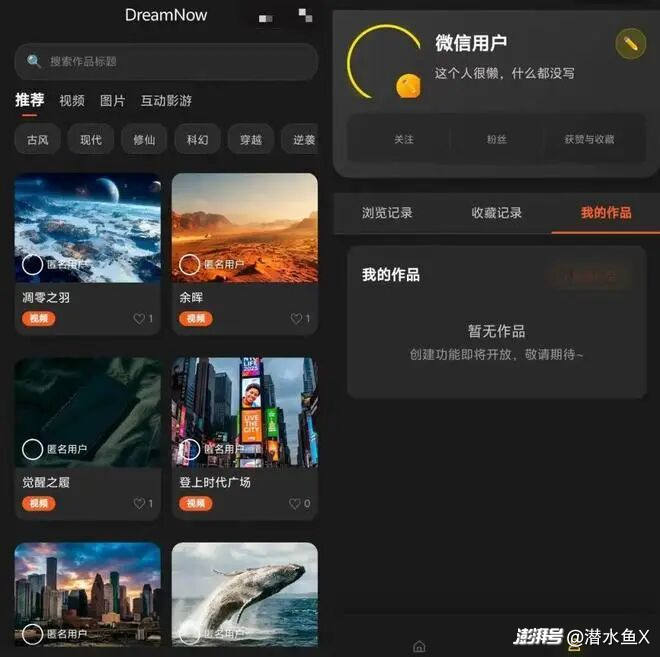Open the 关注 following list
This screenshot has width=660, height=657.
click(x=404, y=139)
